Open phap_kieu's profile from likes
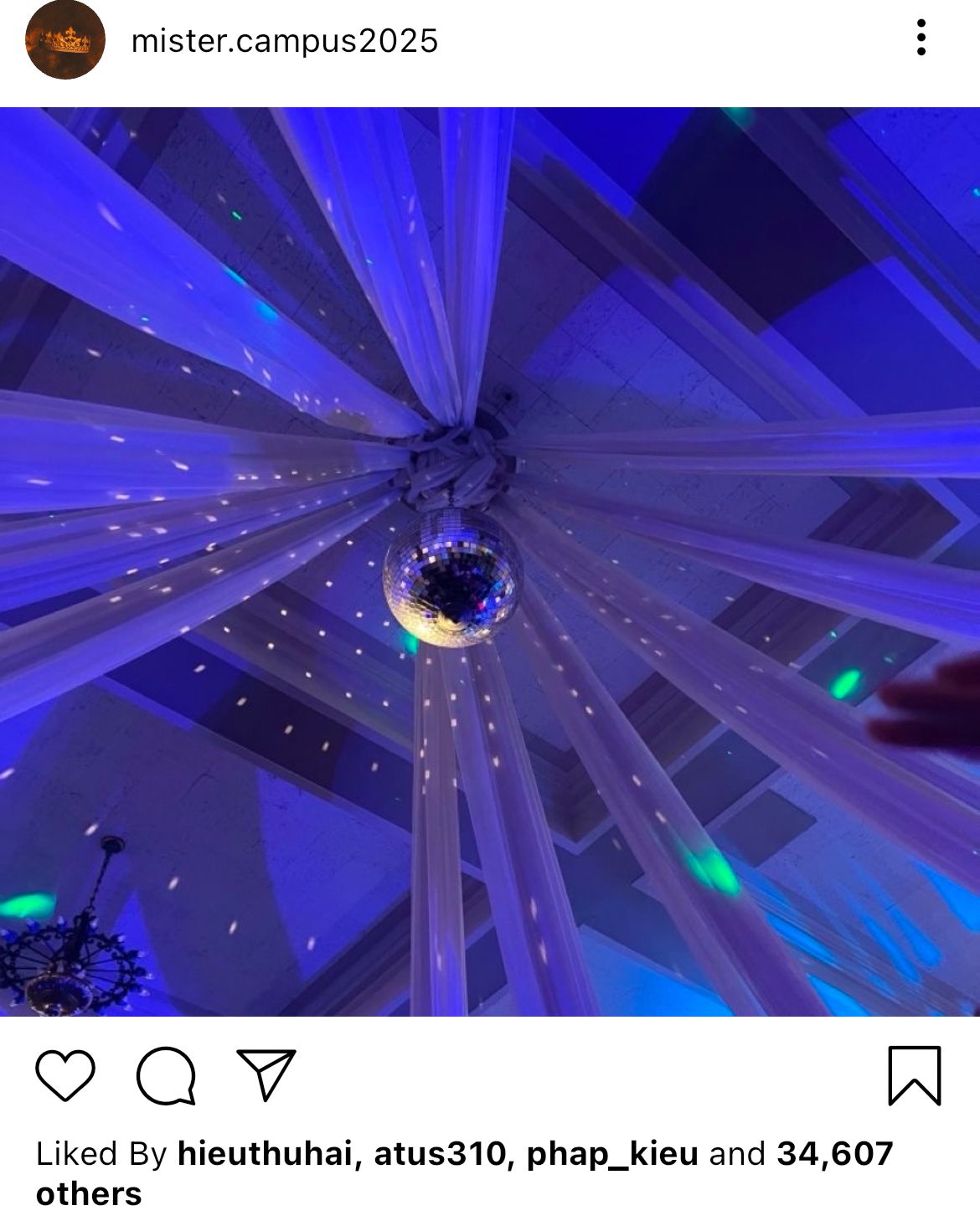Screen dimensions: 980x1221 pos(612,1154)
